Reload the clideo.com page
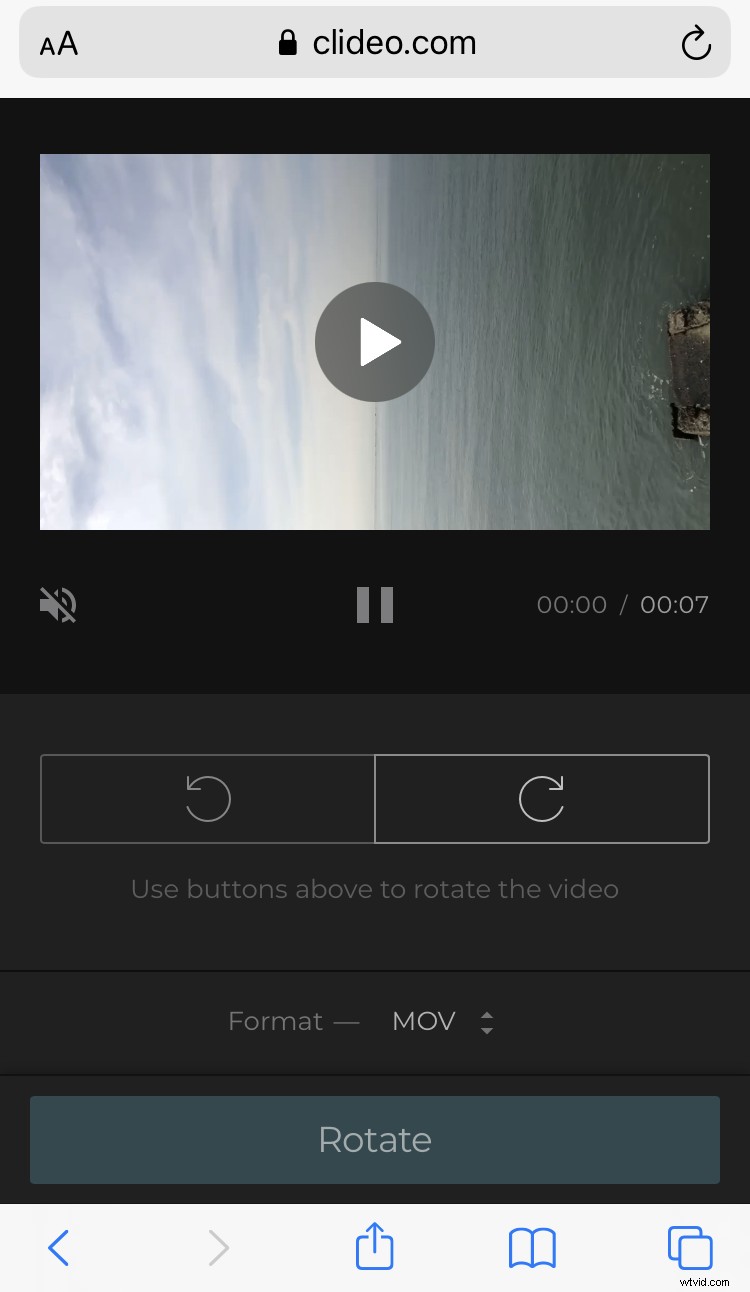This screenshot has height=1292, width=750. pyautogui.click(x=695, y=42)
